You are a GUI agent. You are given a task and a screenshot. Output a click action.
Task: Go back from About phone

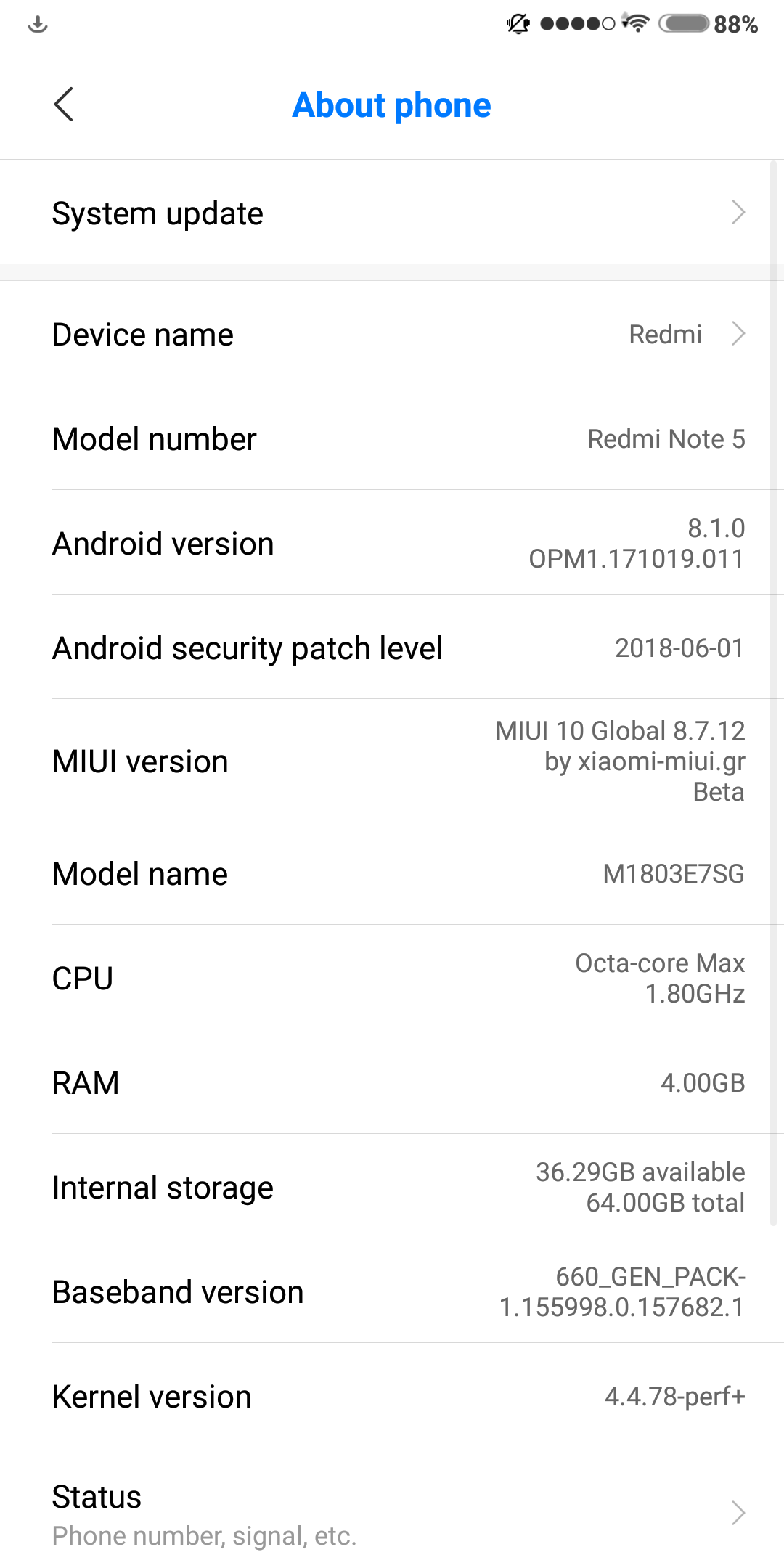click(x=64, y=105)
